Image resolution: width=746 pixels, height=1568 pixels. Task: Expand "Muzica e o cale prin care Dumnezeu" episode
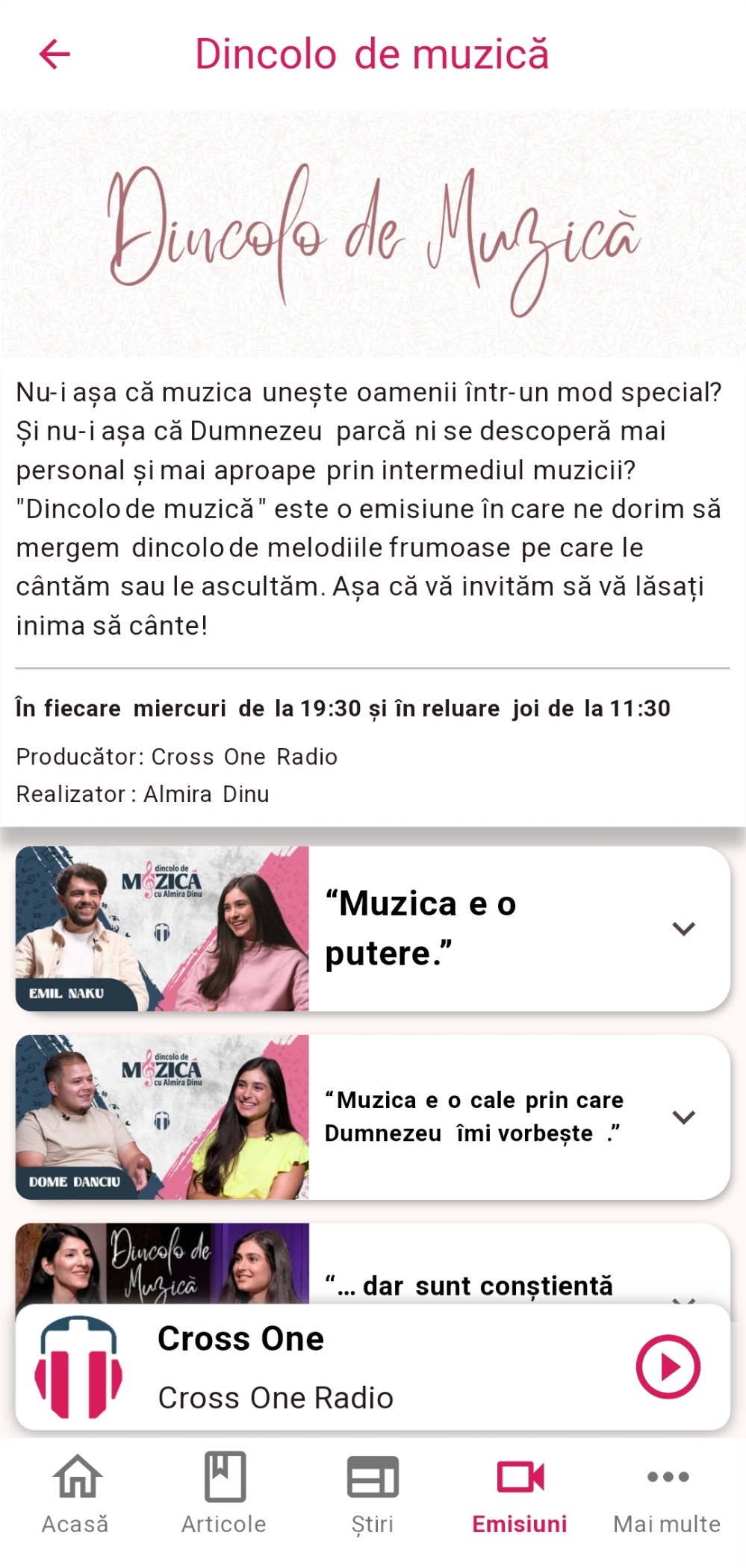click(x=683, y=1117)
